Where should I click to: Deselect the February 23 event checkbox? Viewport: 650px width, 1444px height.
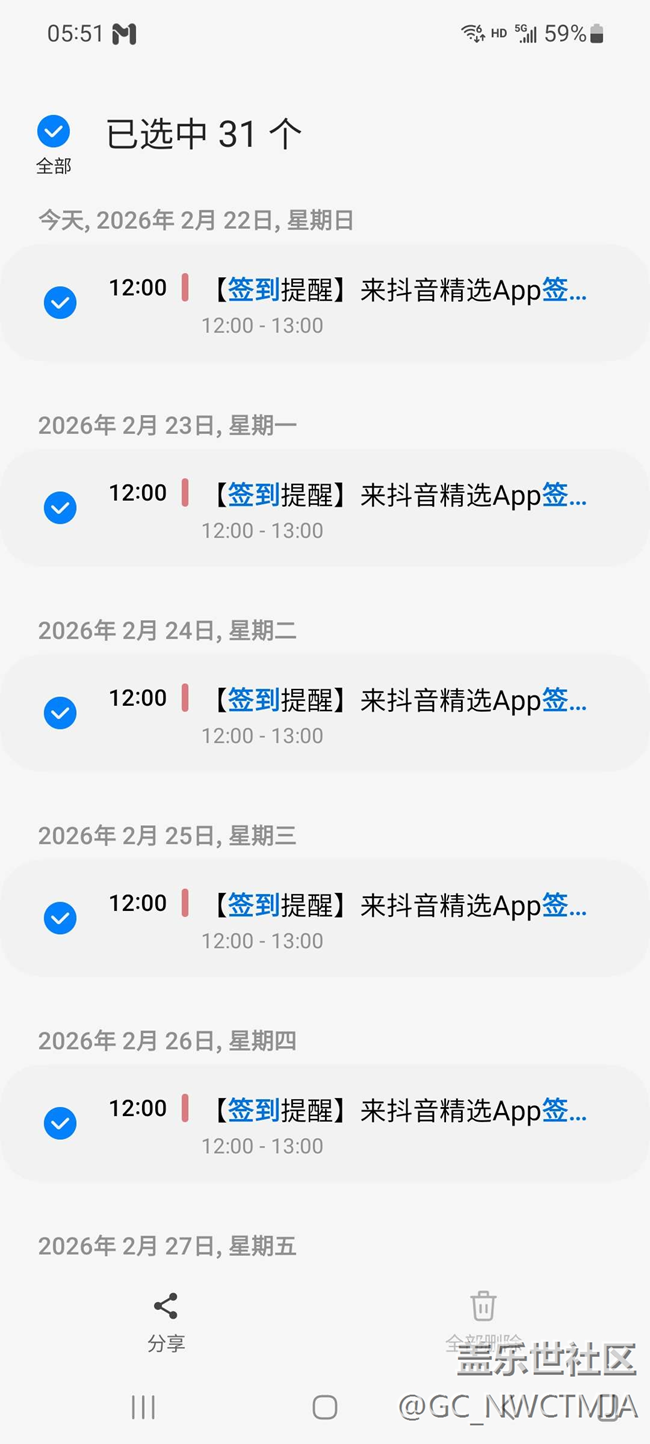60,508
